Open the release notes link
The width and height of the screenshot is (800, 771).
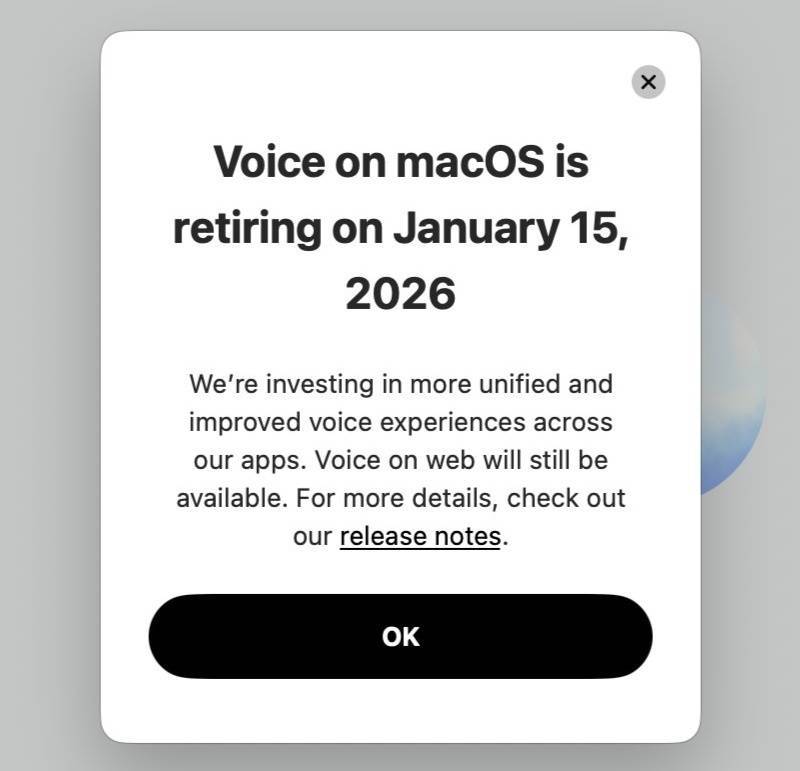420,536
